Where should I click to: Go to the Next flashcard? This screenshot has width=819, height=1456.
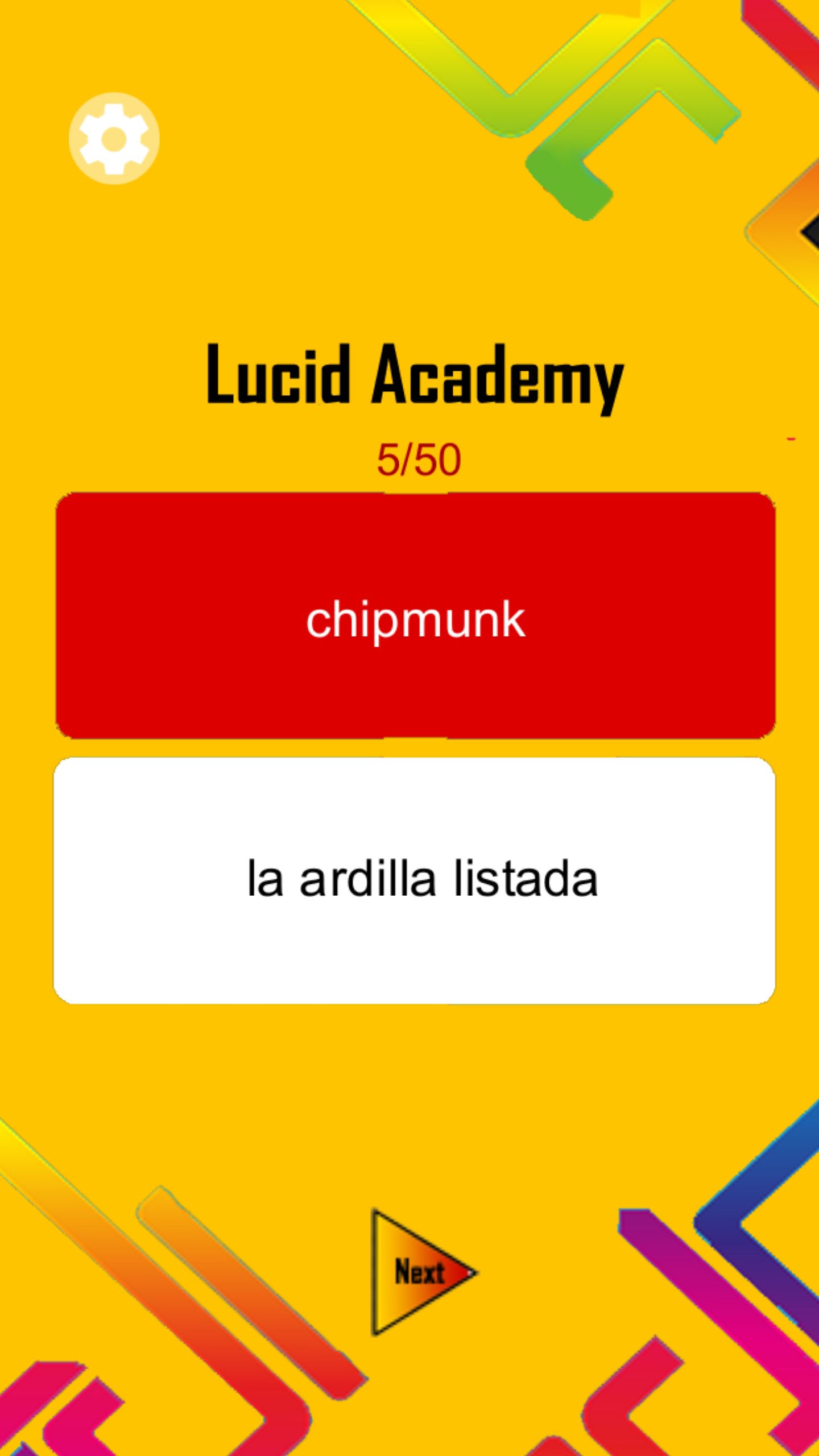pyautogui.click(x=424, y=1272)
